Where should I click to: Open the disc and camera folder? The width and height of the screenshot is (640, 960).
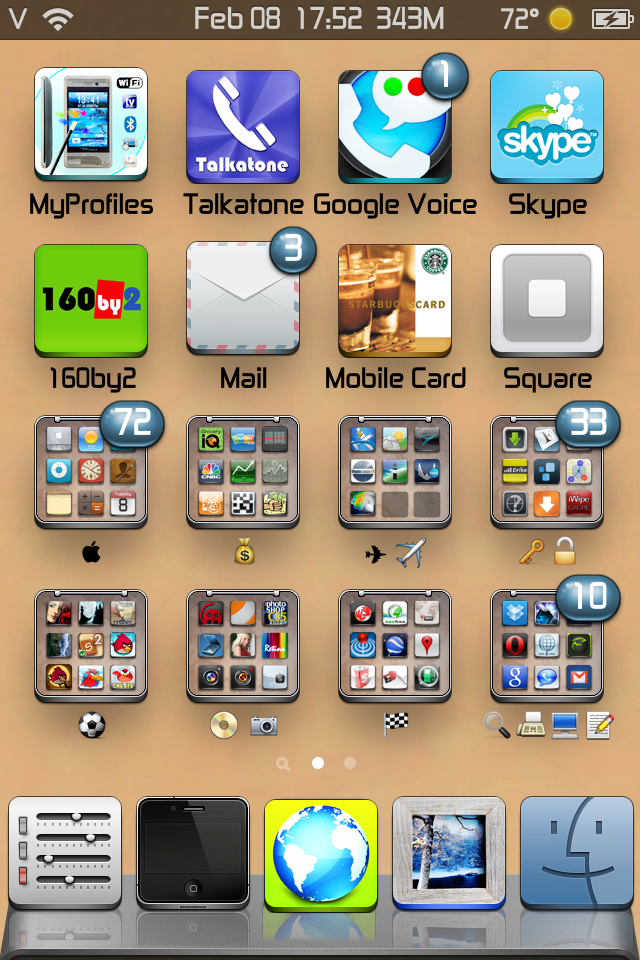coord(243,646)
